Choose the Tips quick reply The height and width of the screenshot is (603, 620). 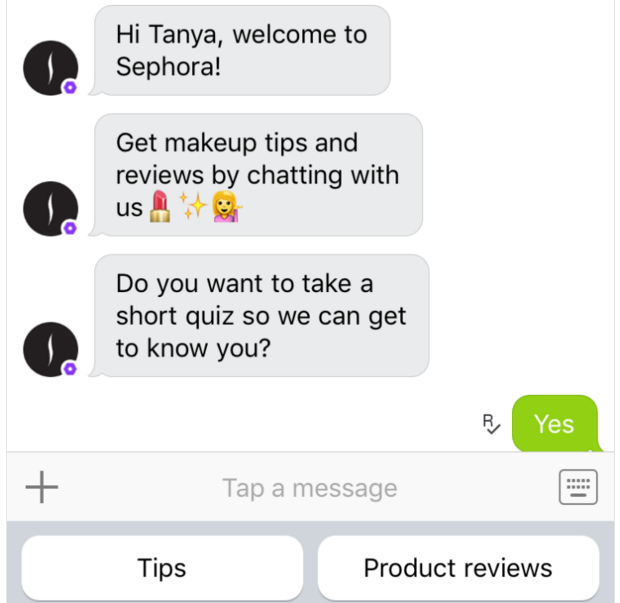click(x=162, y=568)
